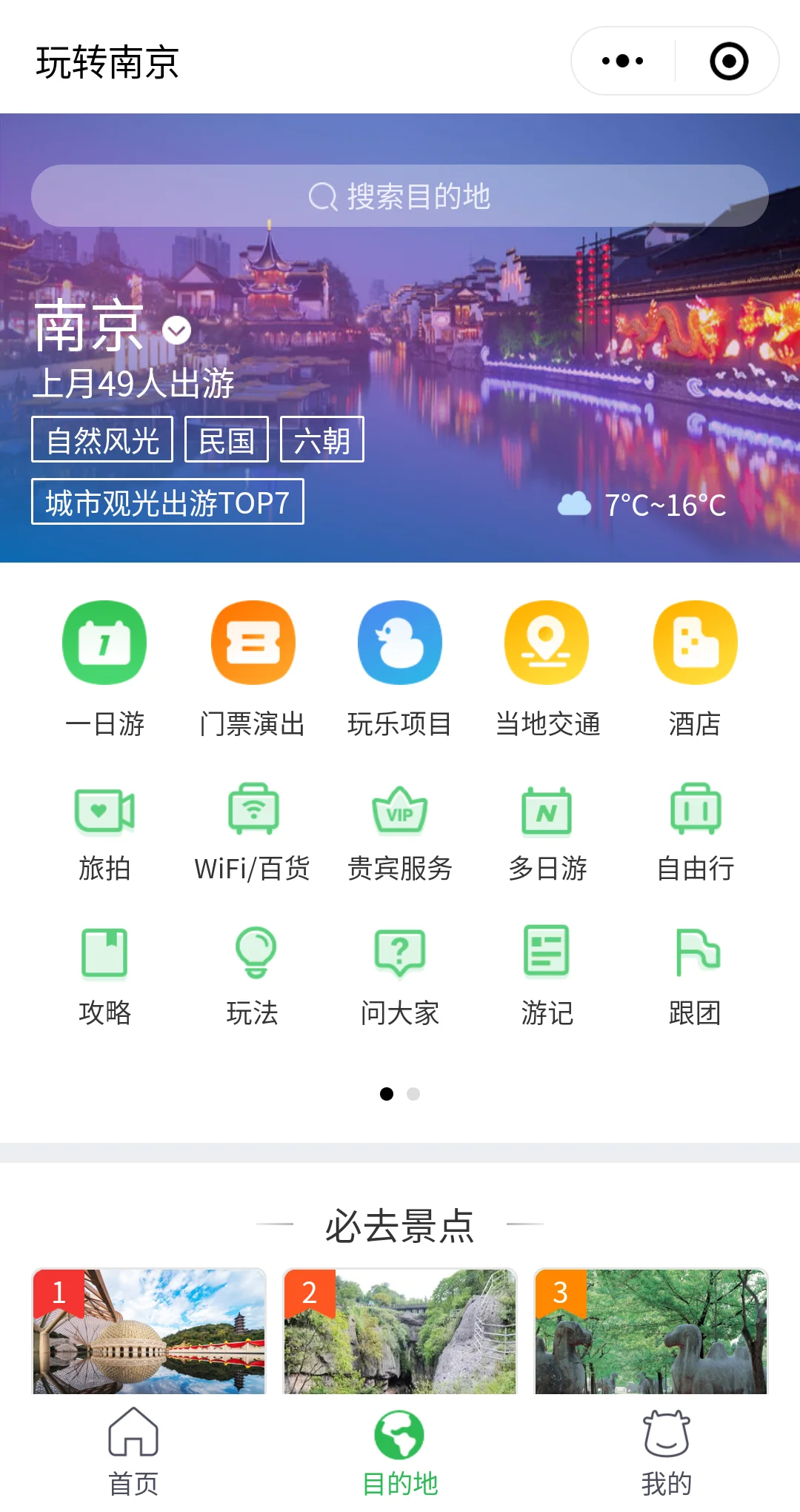Open 旅拍 travel photography
This screenshot has height=1512, width=800.
coord(104,832)
